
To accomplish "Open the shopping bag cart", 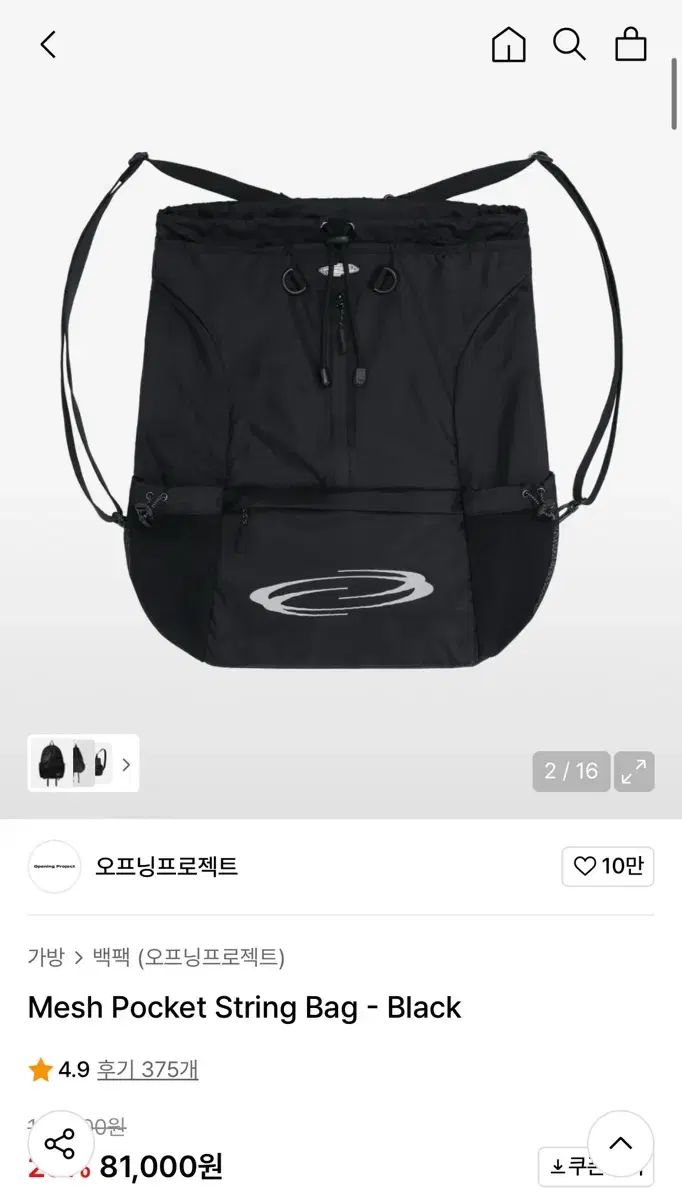I will 630,44.
